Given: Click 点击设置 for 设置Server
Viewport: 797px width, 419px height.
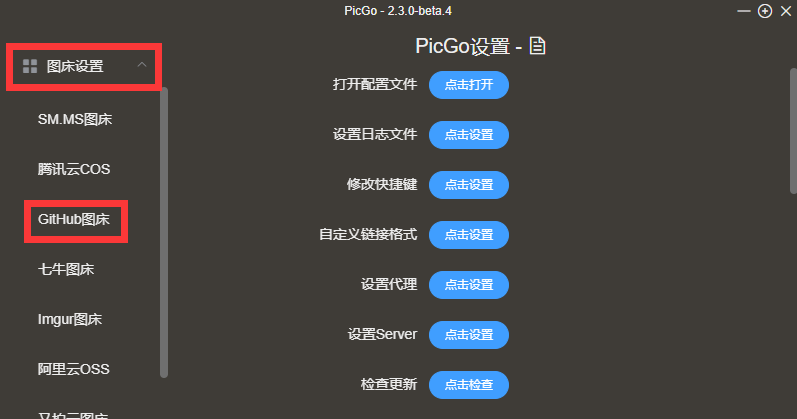Looking at the screenshot, I should tap(469, 335).
